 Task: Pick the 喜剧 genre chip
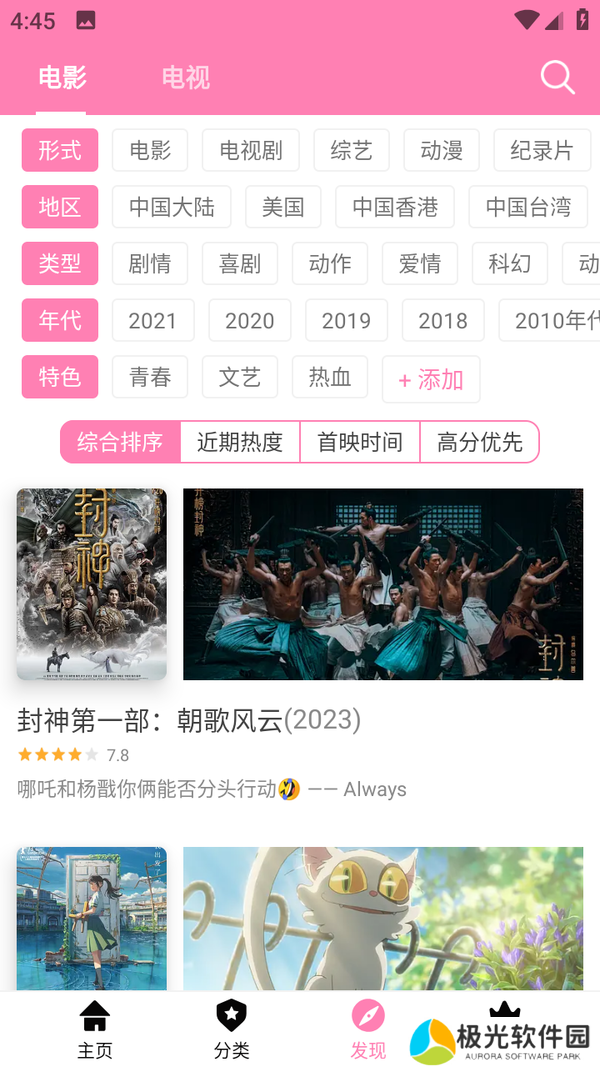(x=240, y=264)
